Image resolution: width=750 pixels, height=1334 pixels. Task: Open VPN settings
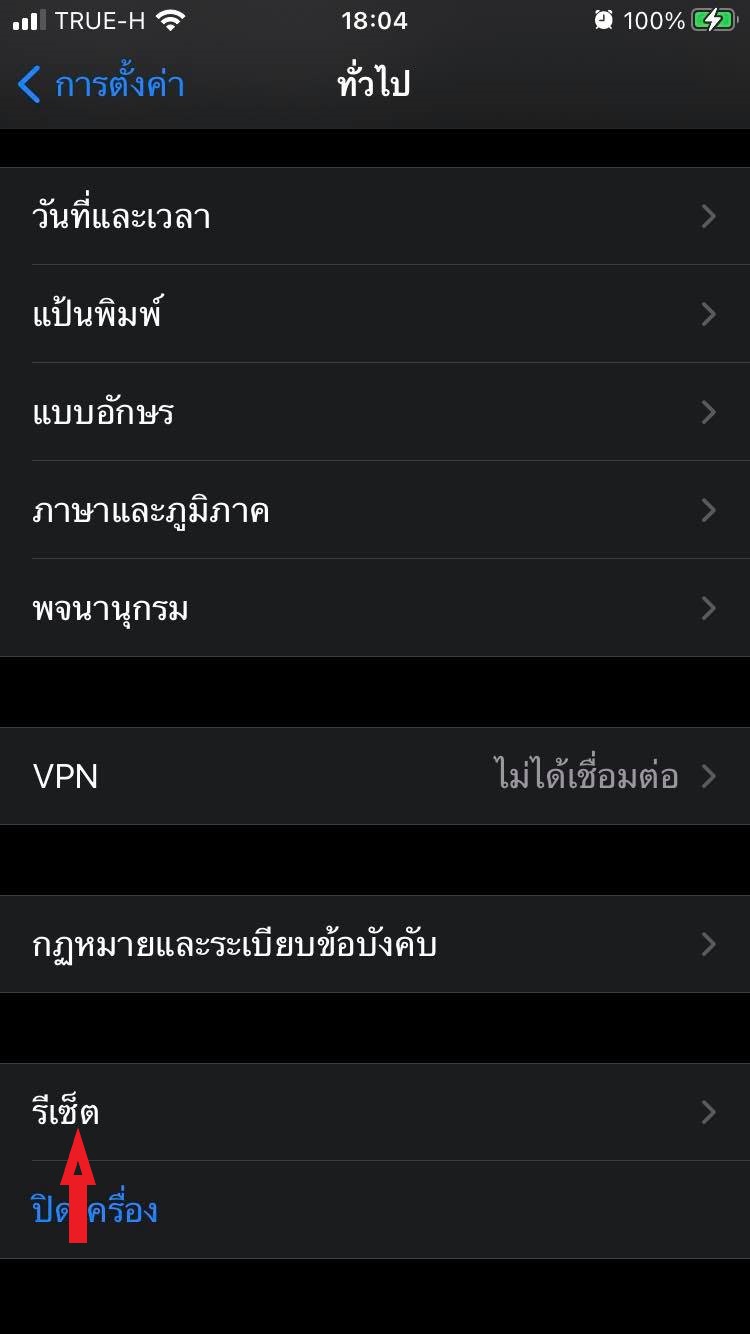tap(375, 776)
